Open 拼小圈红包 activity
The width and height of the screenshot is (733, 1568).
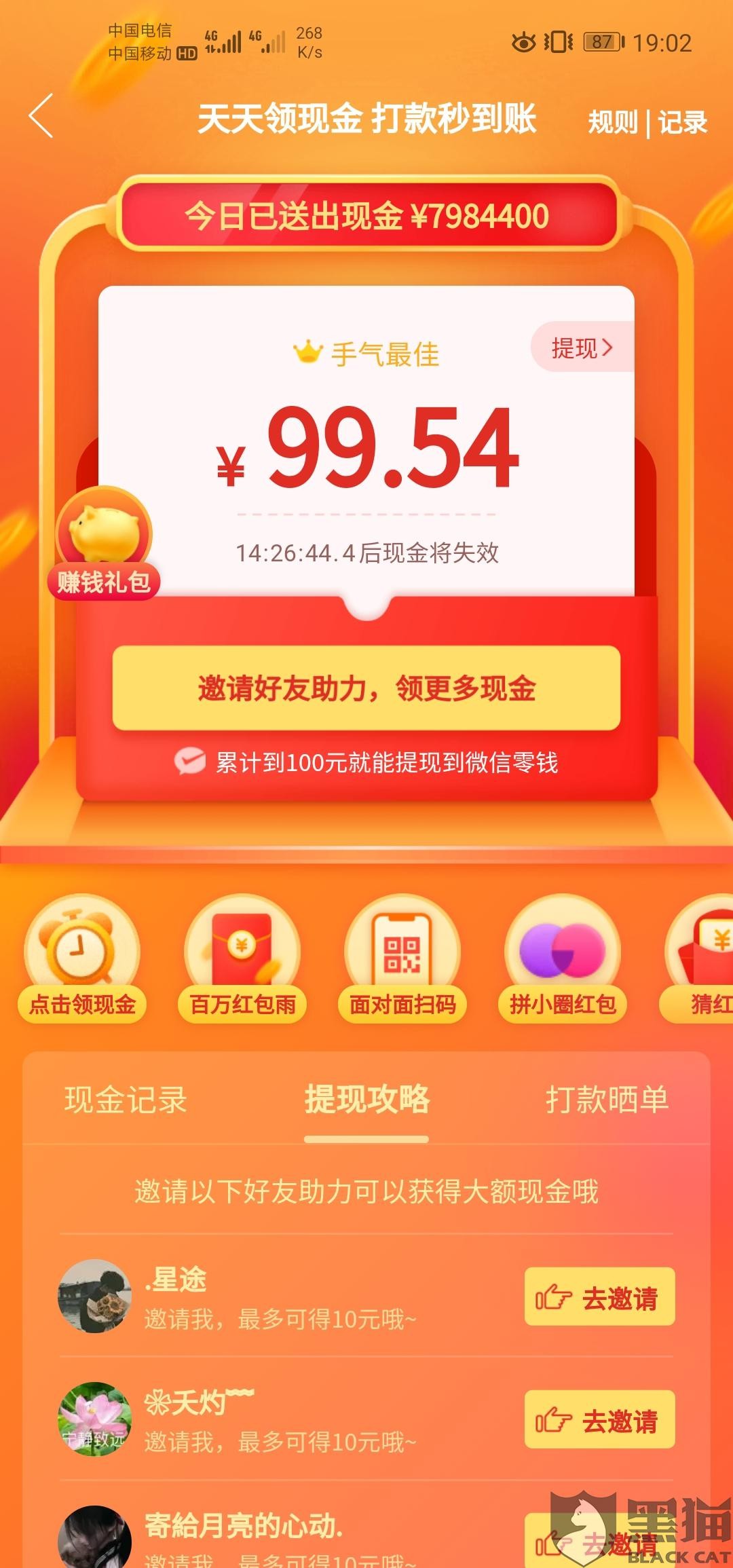tap(563, 958)
